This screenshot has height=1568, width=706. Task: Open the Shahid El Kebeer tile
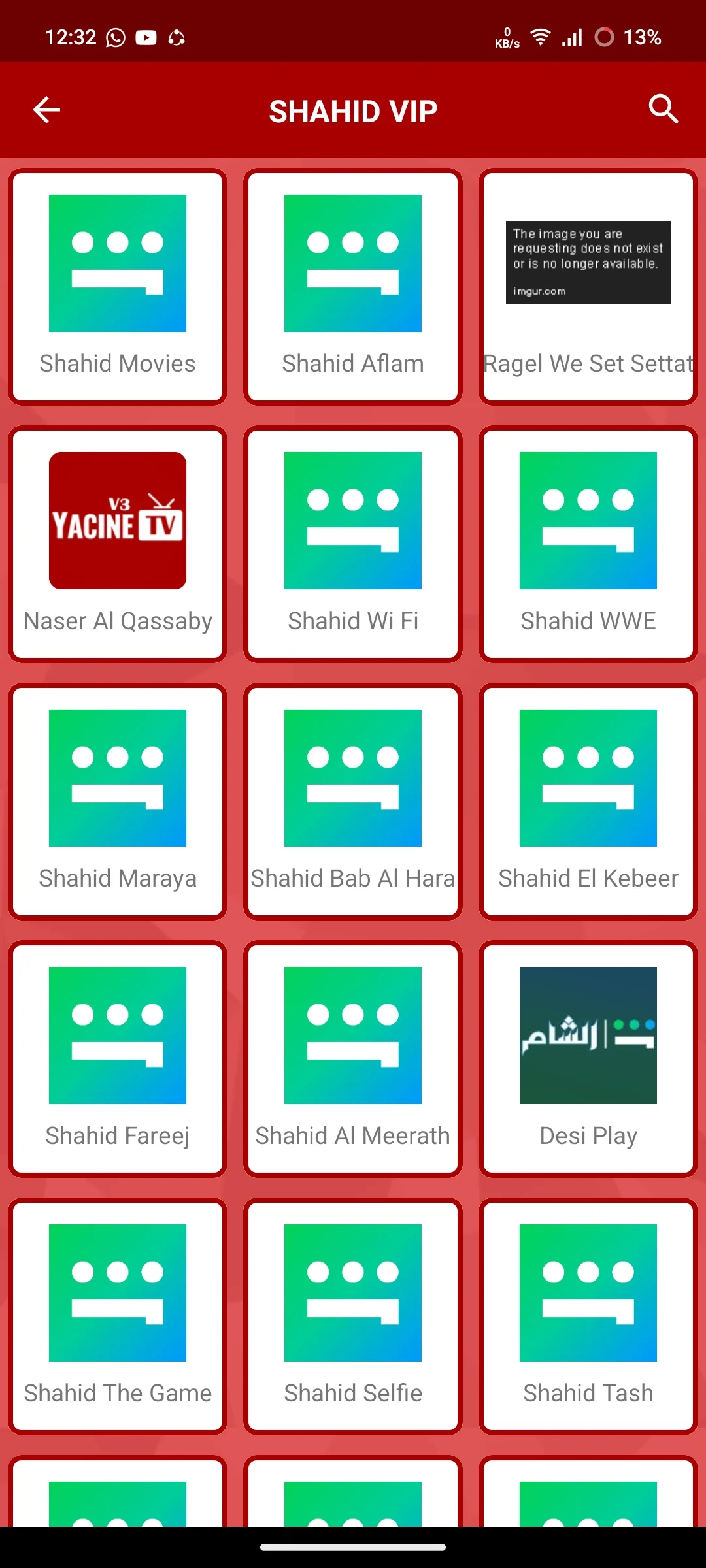click(588, 801)
